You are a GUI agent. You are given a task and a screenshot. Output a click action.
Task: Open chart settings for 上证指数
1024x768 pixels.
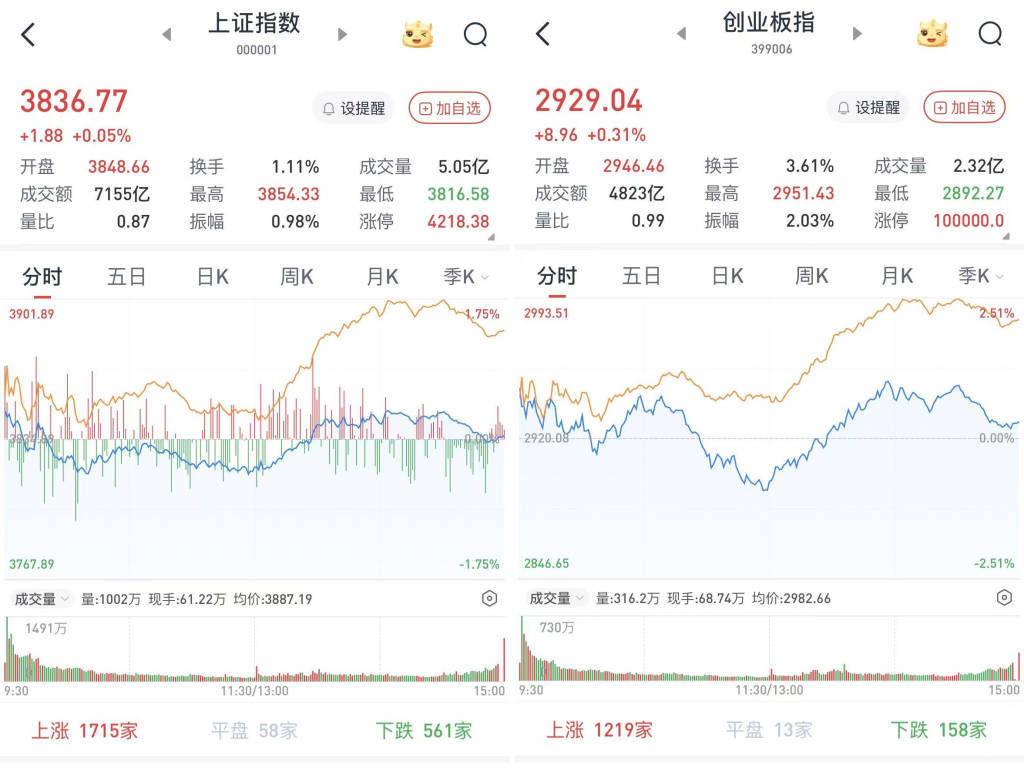point(489,599)
